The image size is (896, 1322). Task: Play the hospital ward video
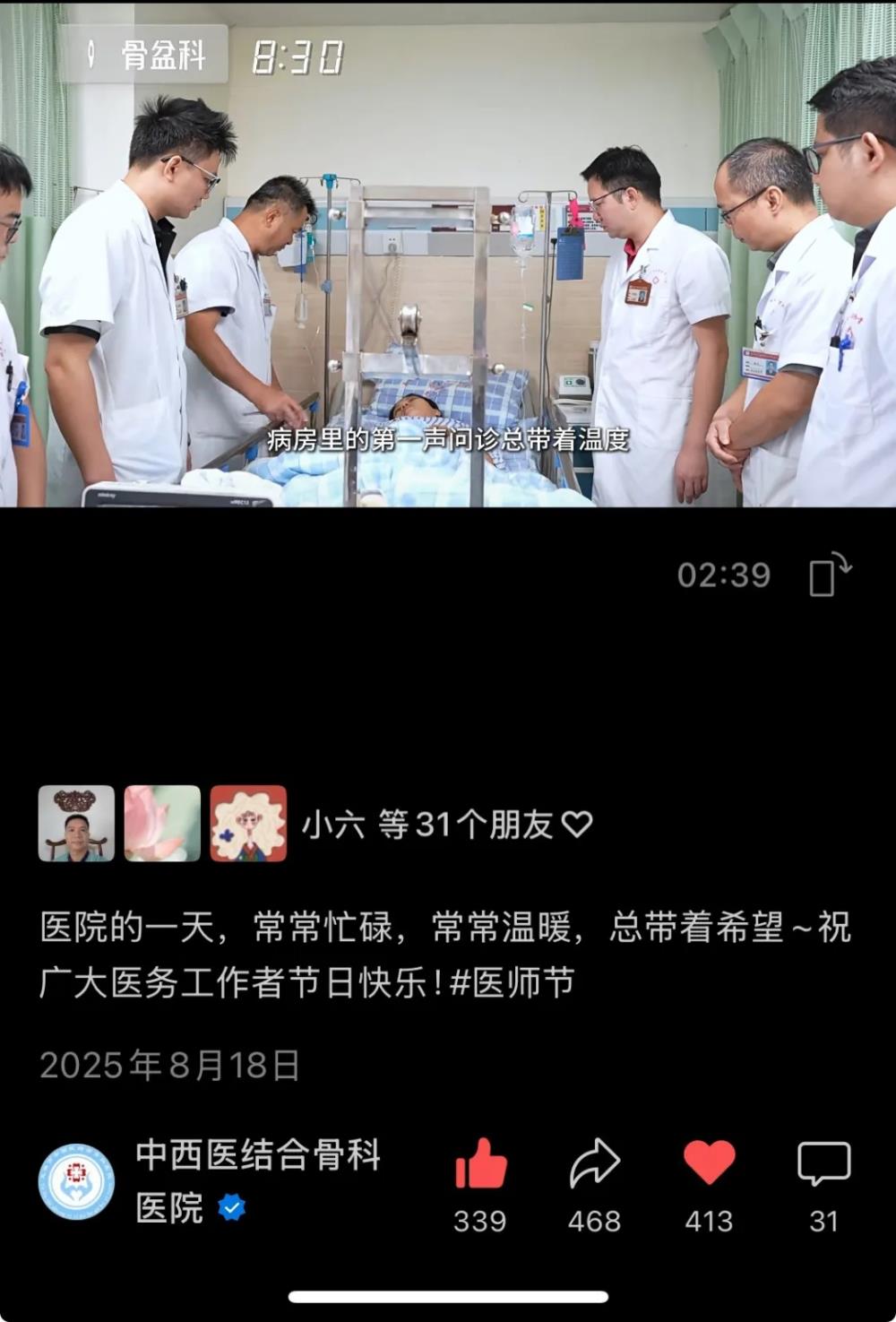(448, 255)
